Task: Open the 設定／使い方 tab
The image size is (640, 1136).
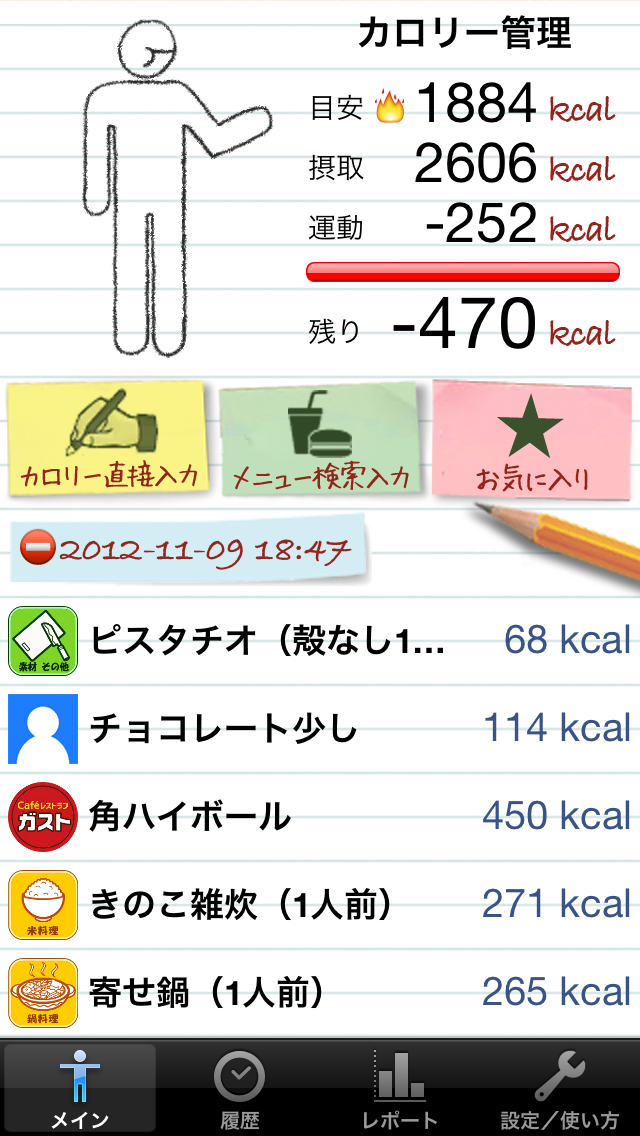Action: [560, 1088]
